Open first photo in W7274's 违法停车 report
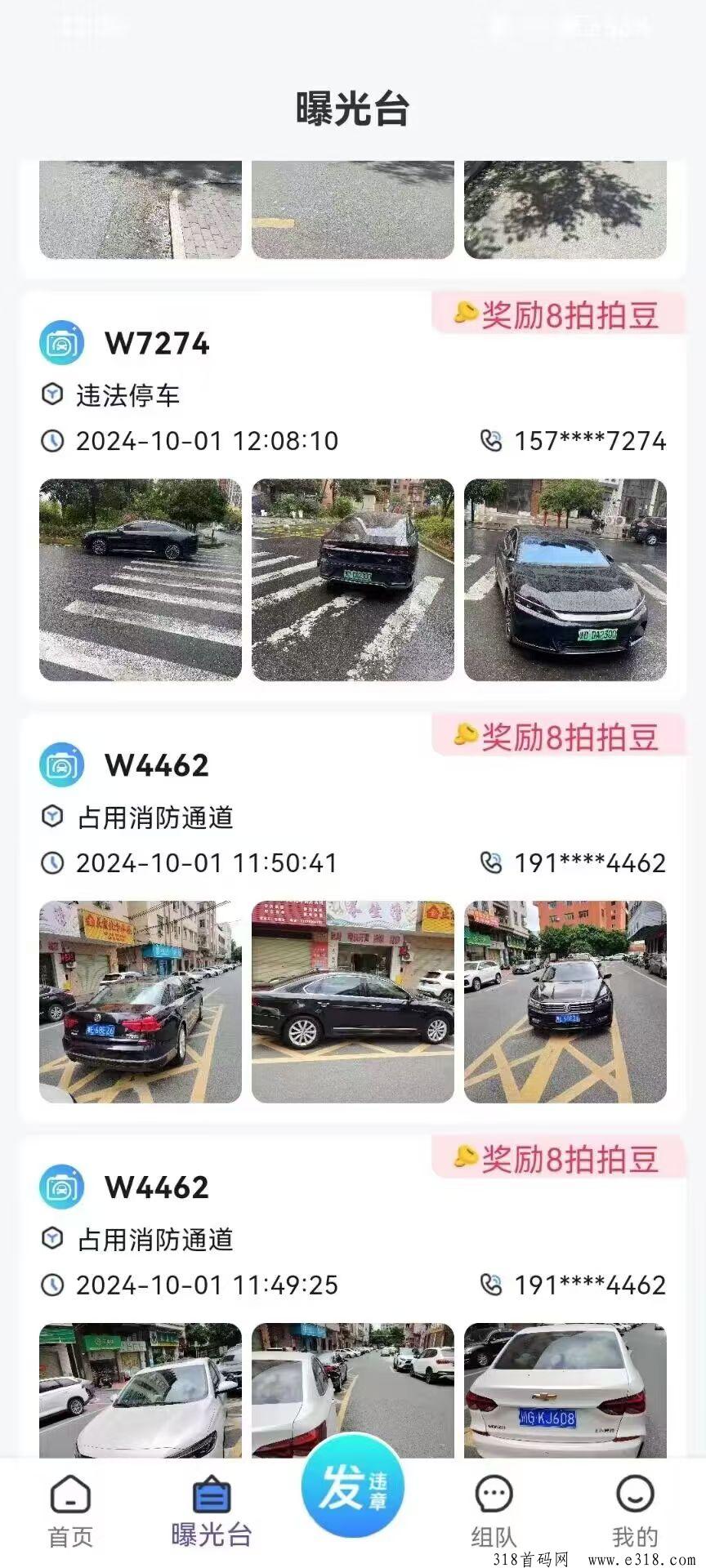Screen dimensions: 706x1568 141,580
